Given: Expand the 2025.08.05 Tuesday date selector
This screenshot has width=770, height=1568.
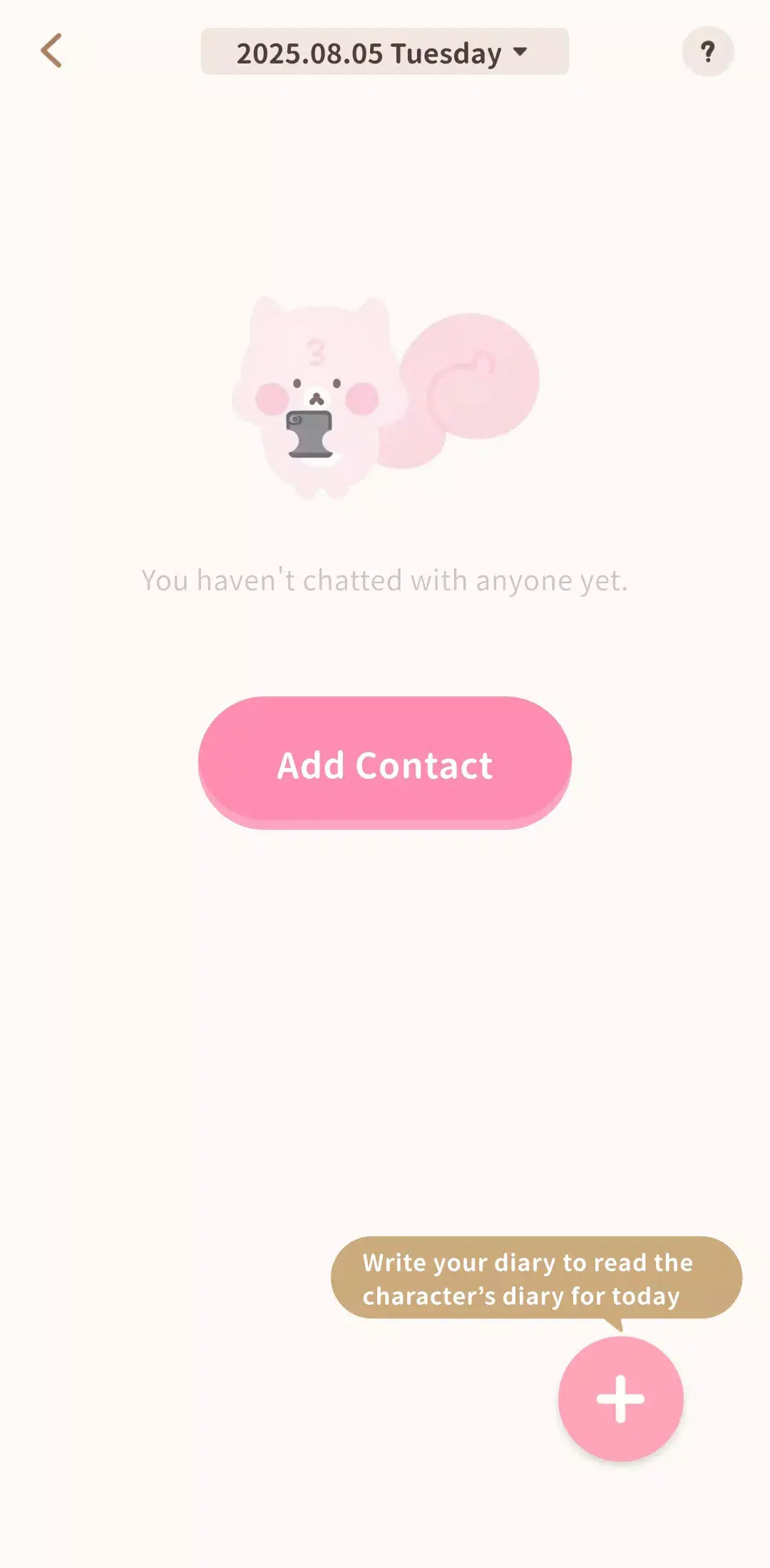Looking at the screenshot, I should (385, 51).
